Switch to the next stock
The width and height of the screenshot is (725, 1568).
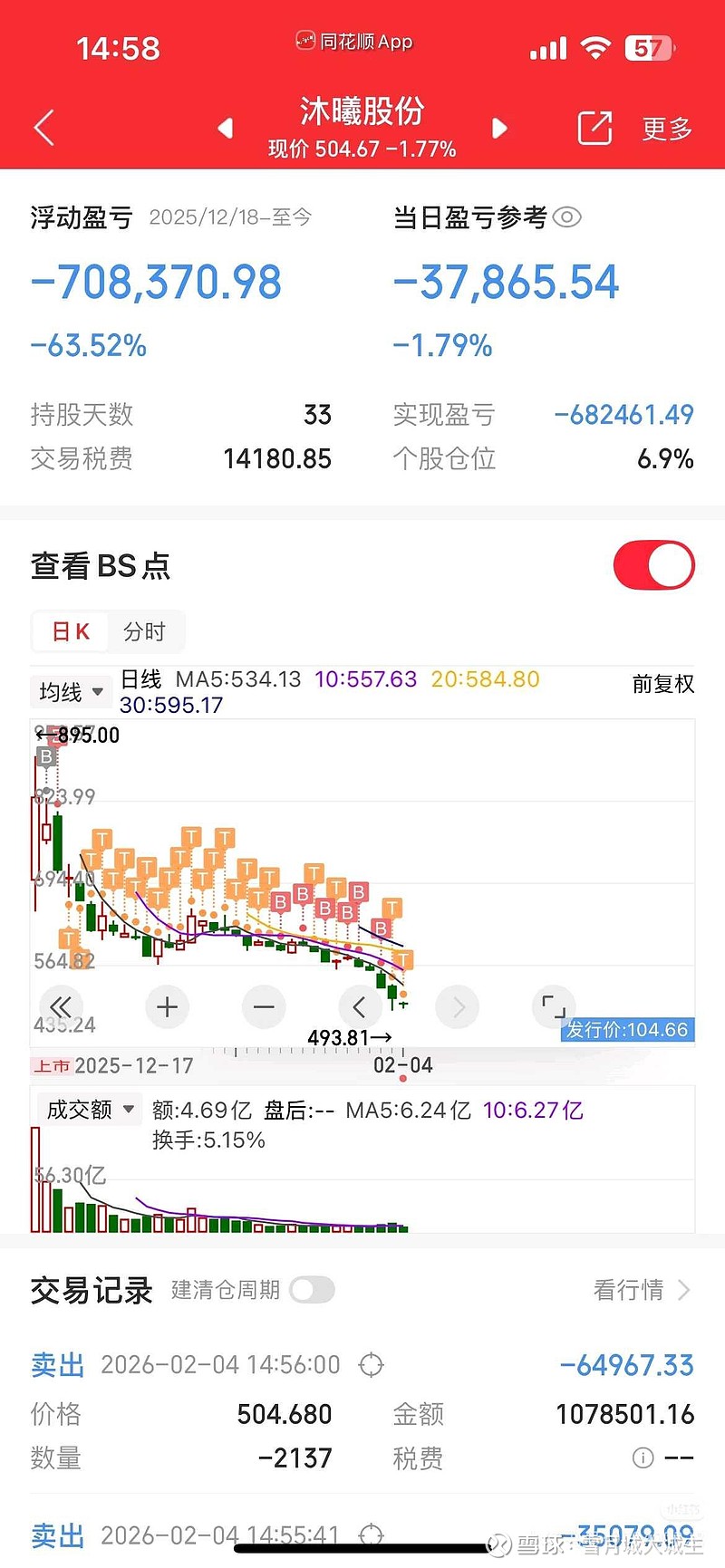coord(499,129)
